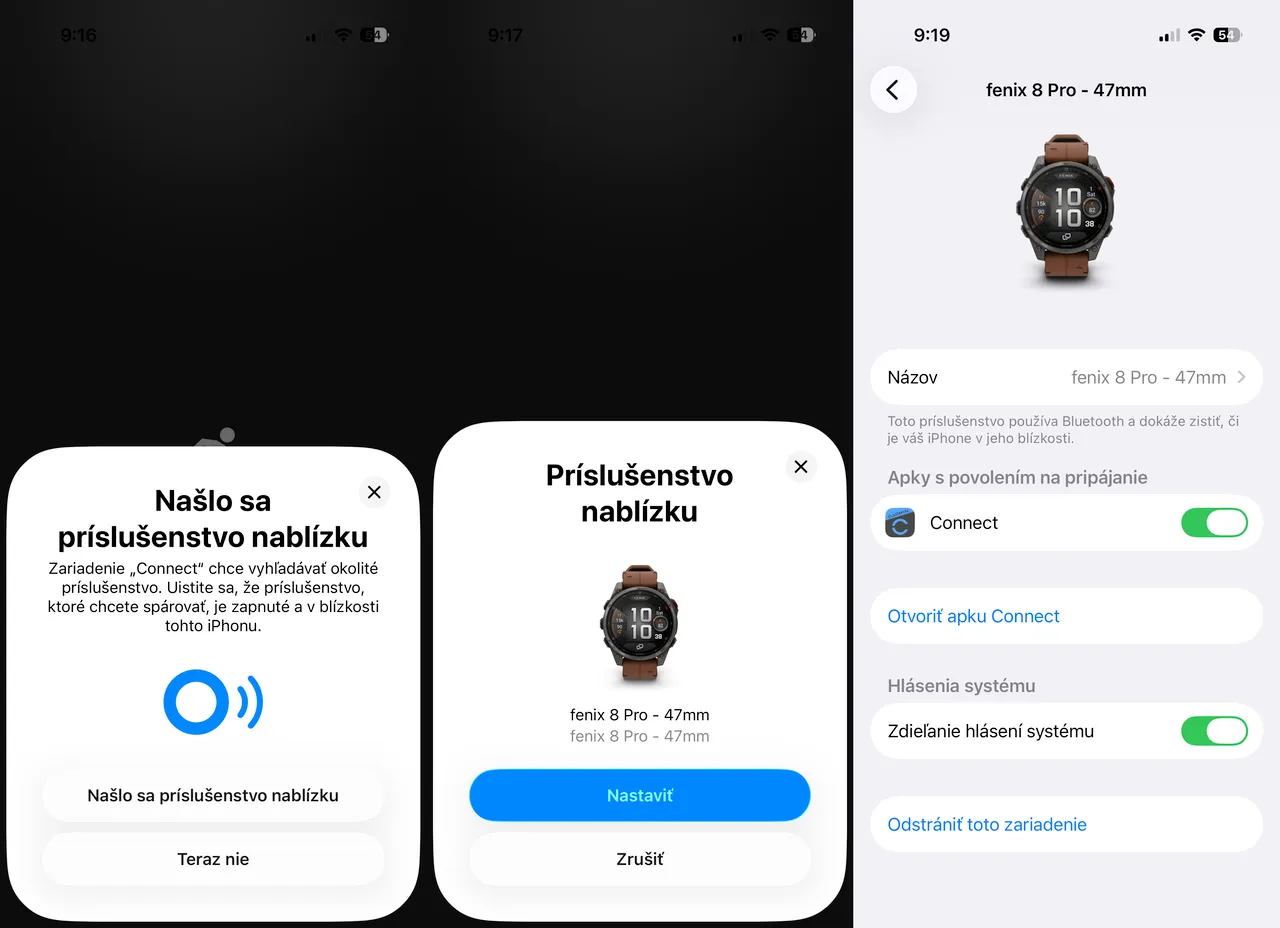Open the Názov row to rename device
This screenshot has width=1280, height=928.
[1066, 378]
